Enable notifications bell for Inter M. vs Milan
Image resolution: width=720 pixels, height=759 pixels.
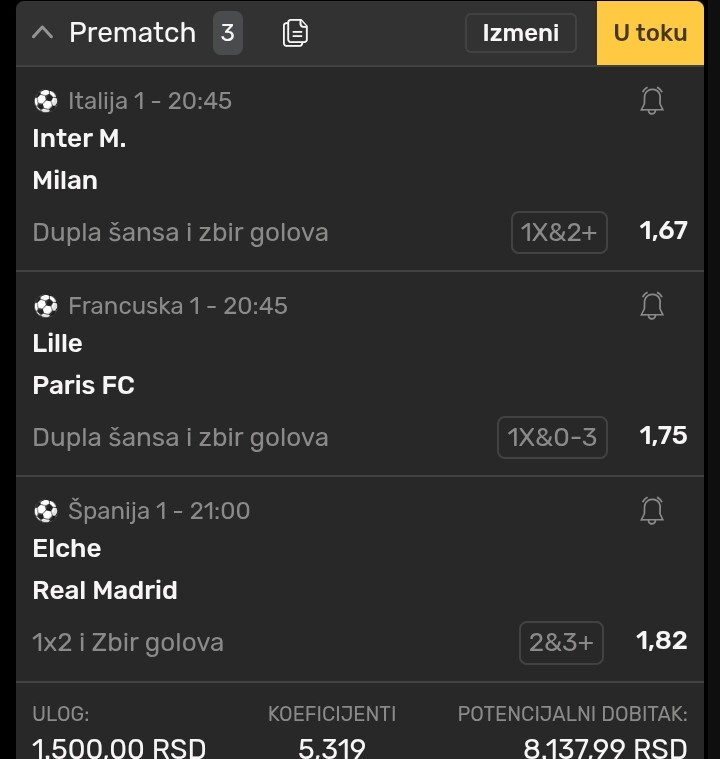(x=652, y=100)
